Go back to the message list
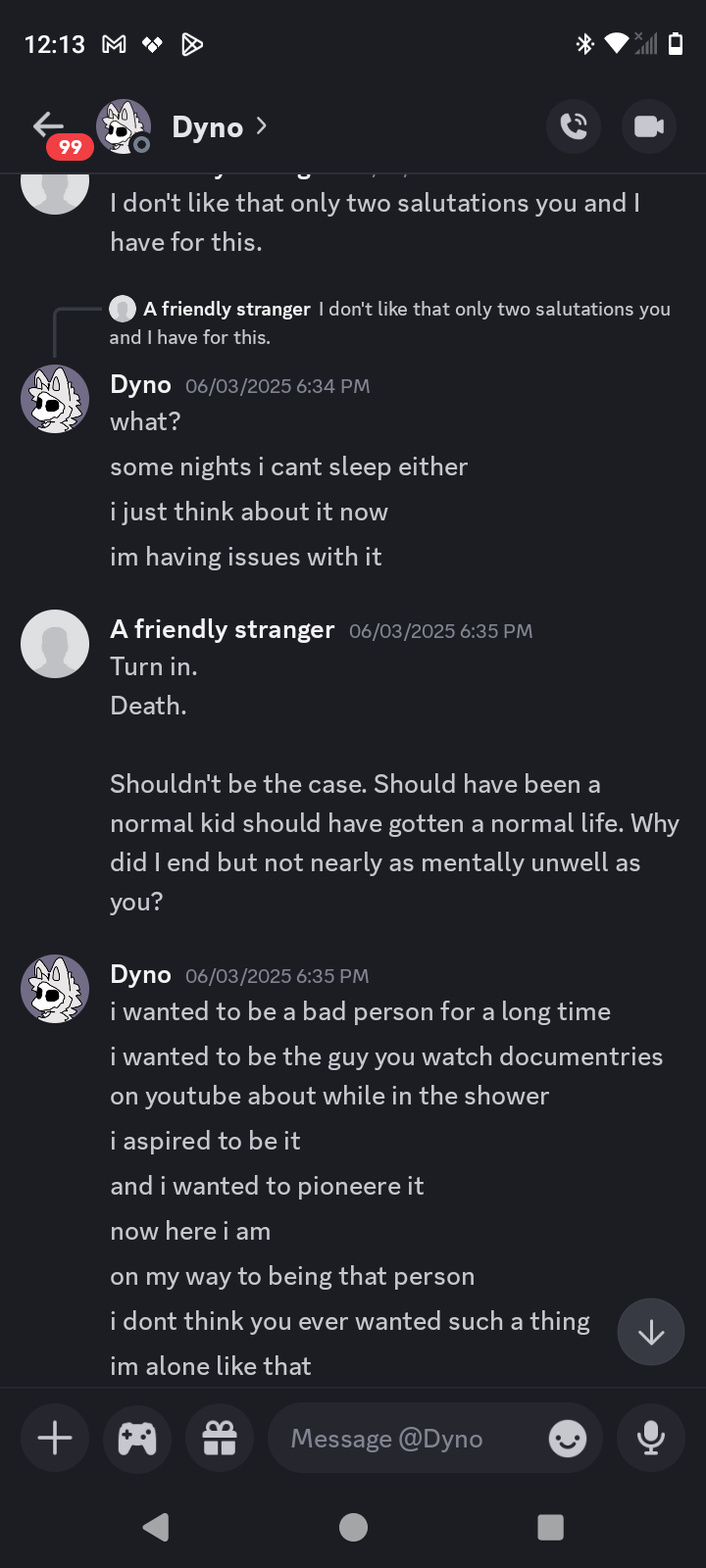The height and width of the screenshot is (1568, 706). (x=49, y=125)
